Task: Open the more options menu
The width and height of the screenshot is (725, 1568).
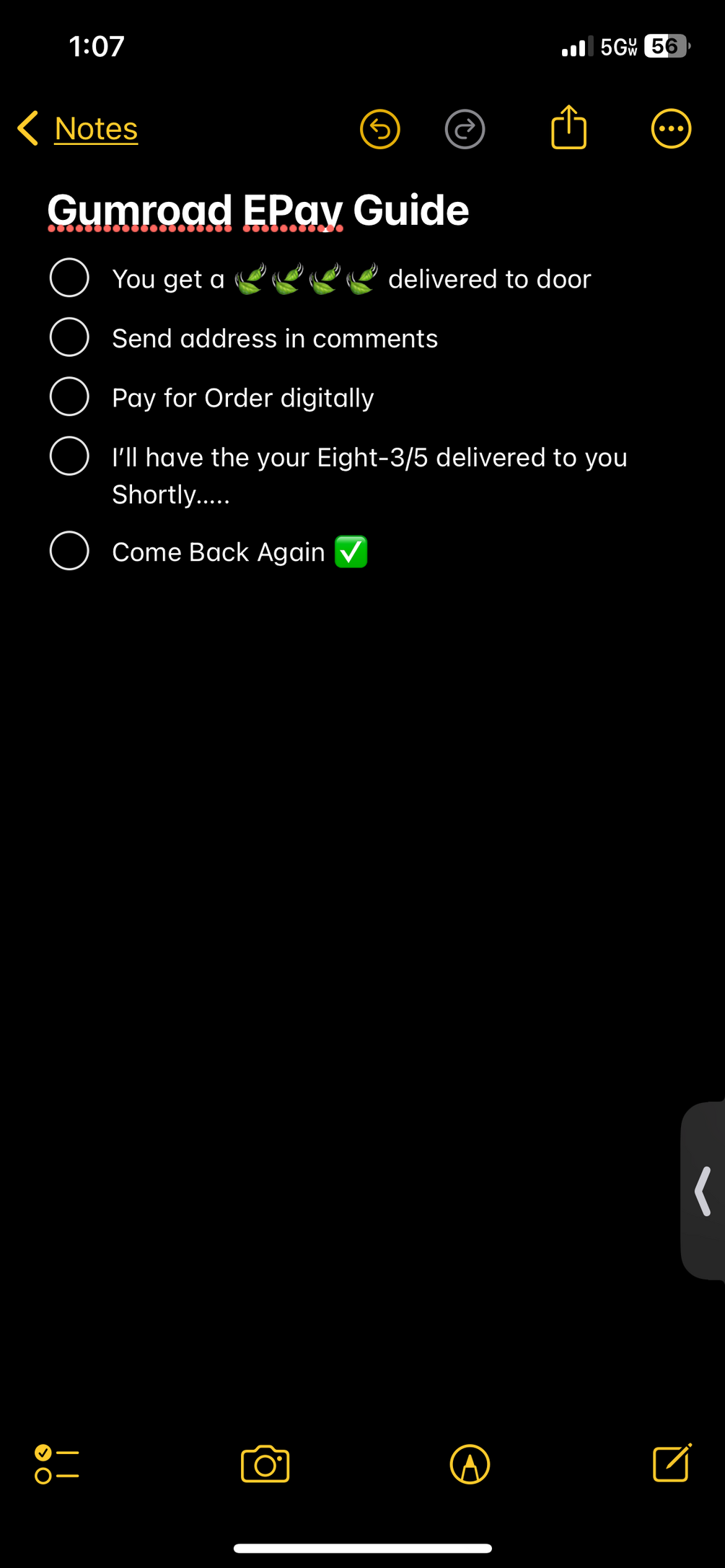Action: point(671,130)
